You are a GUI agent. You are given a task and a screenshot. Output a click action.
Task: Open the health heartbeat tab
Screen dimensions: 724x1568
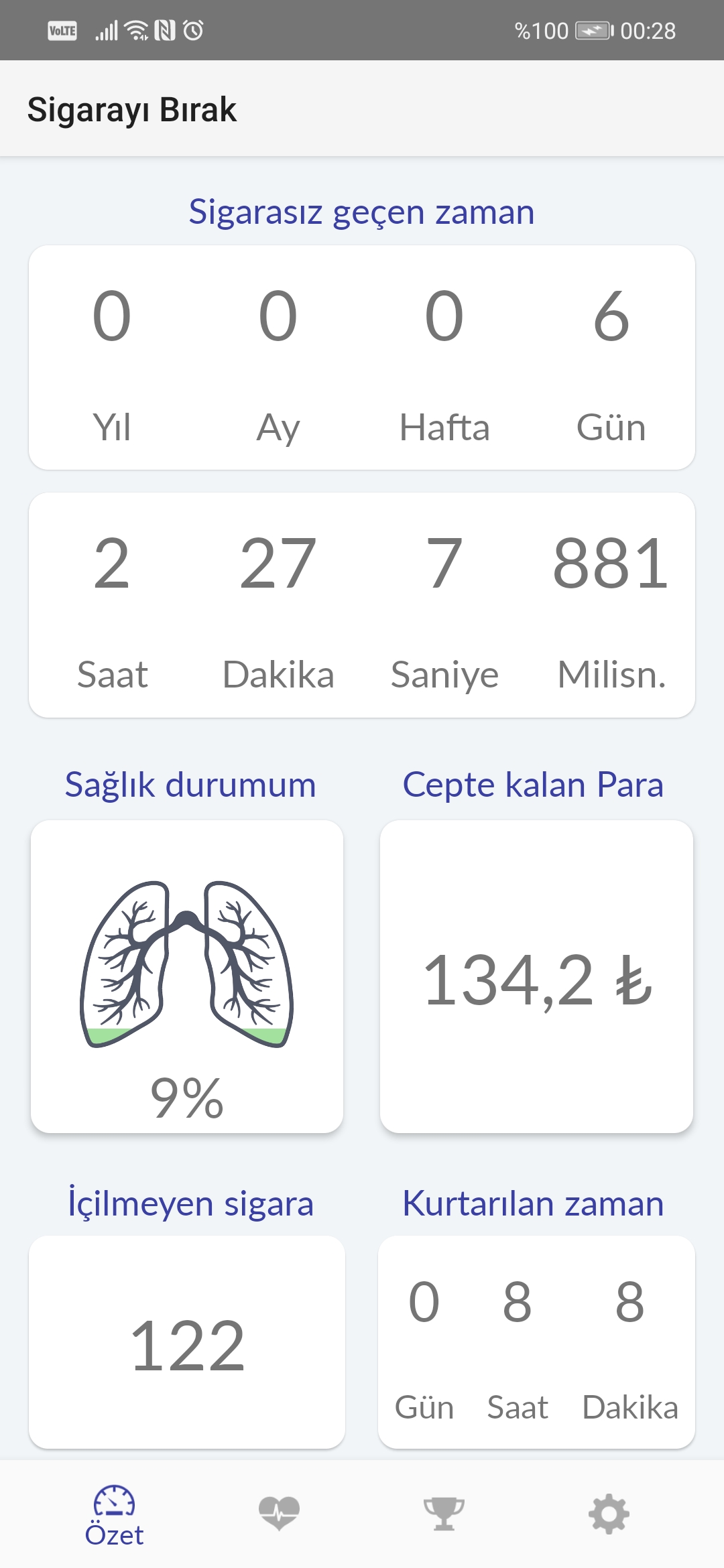pos(279,1514)
